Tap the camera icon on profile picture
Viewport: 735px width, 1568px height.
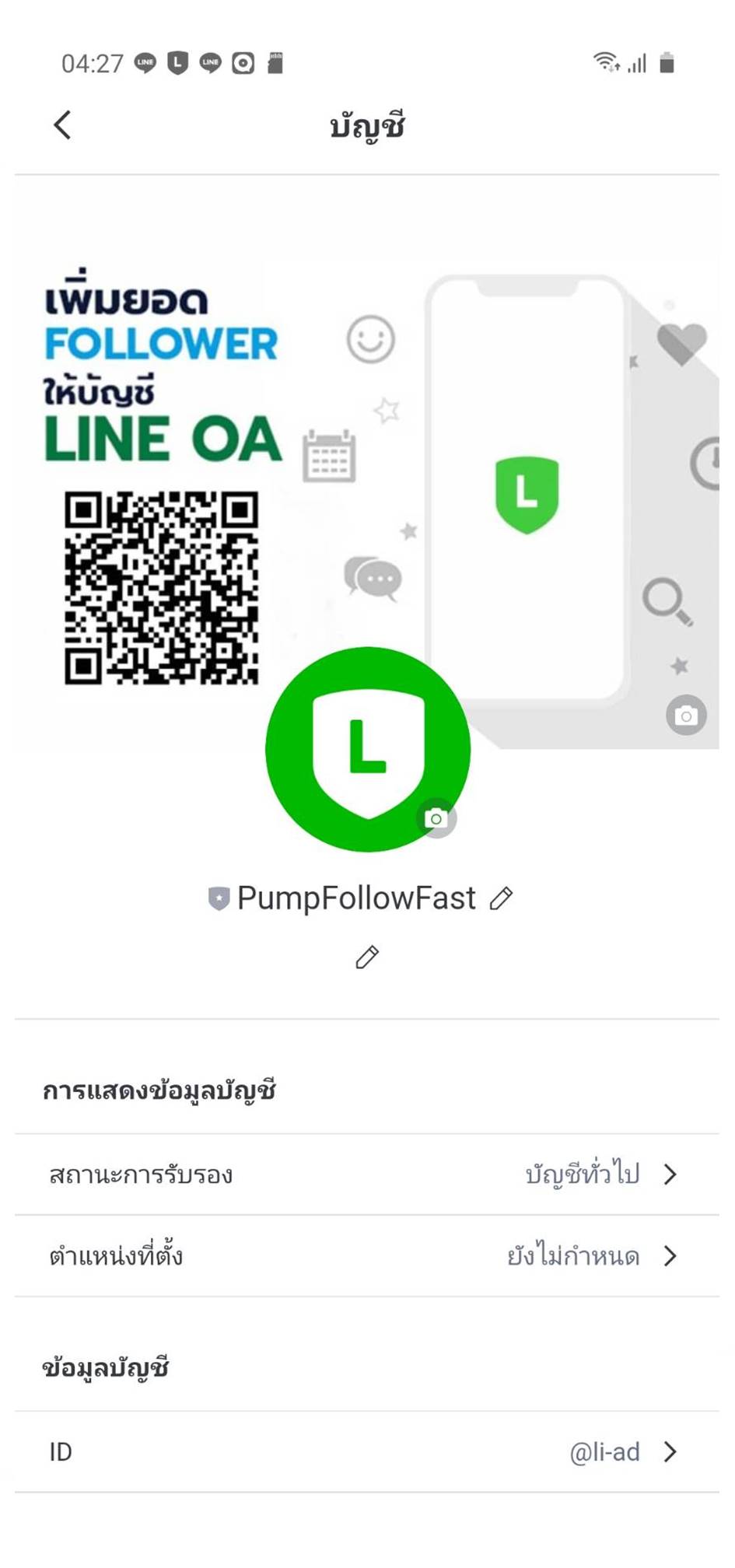437,817
